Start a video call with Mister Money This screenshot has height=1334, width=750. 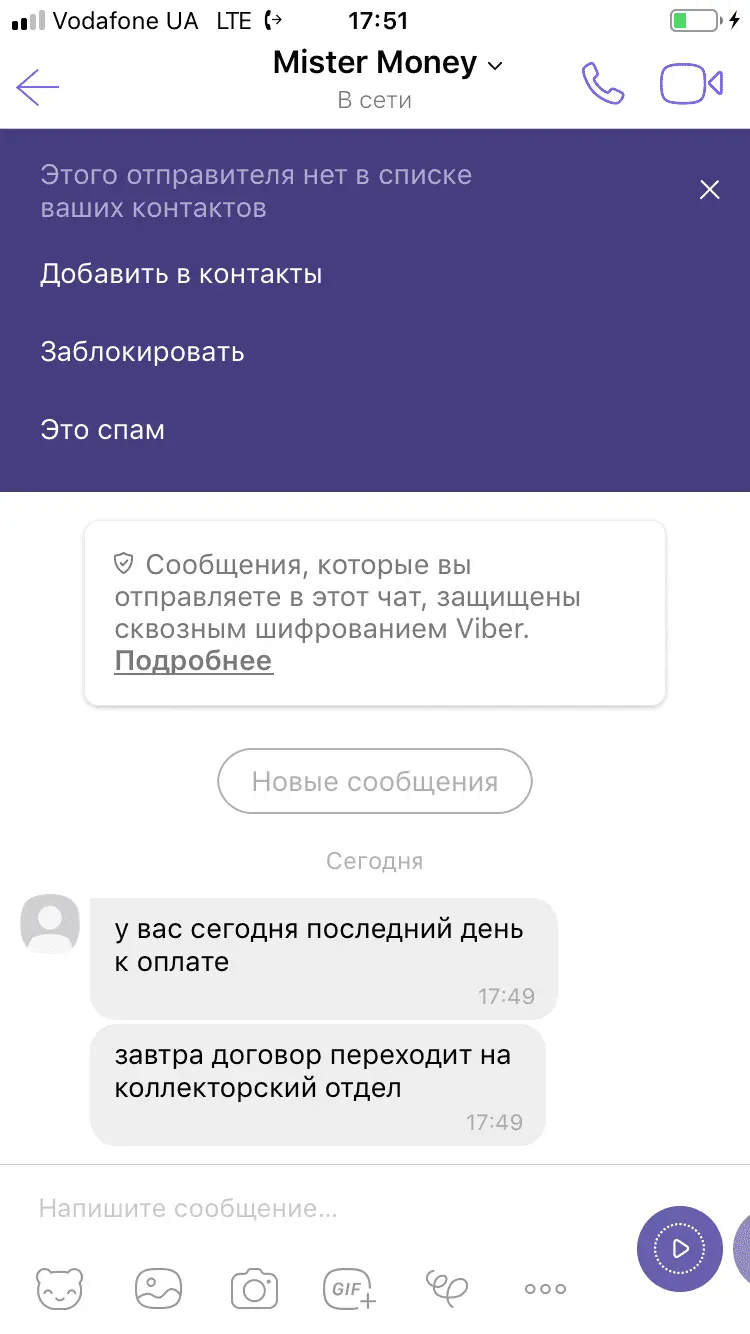point(691,84)
